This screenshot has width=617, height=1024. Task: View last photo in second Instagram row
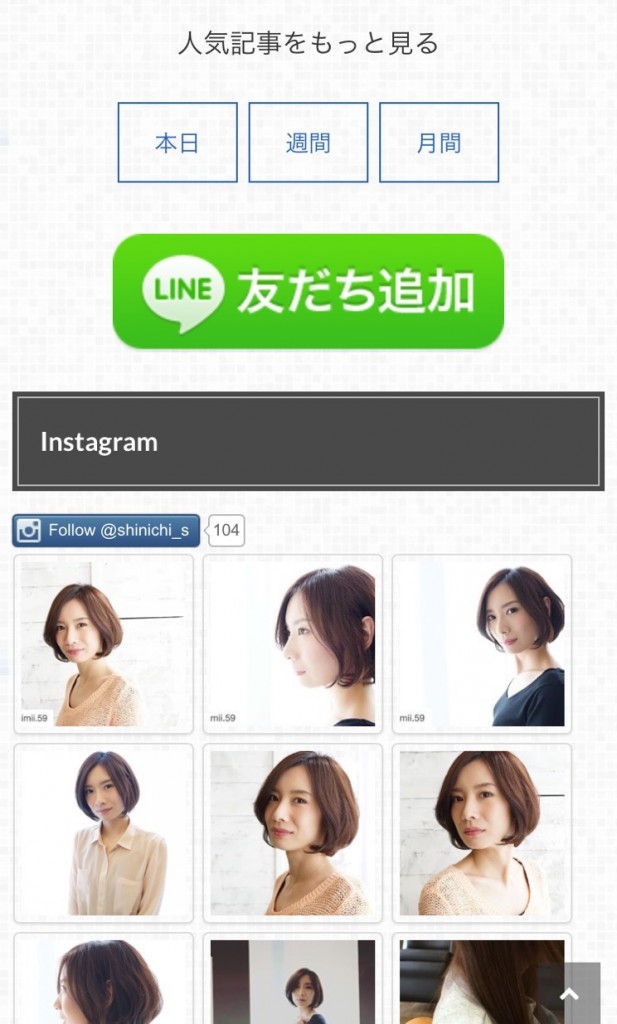pyautogui.click(x=482, y=833)
